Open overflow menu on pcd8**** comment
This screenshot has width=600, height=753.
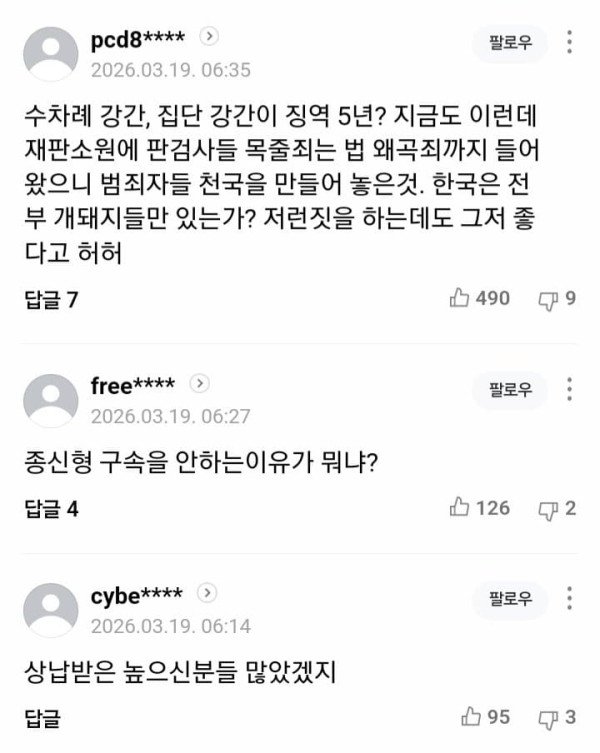(x=570, y=43)
